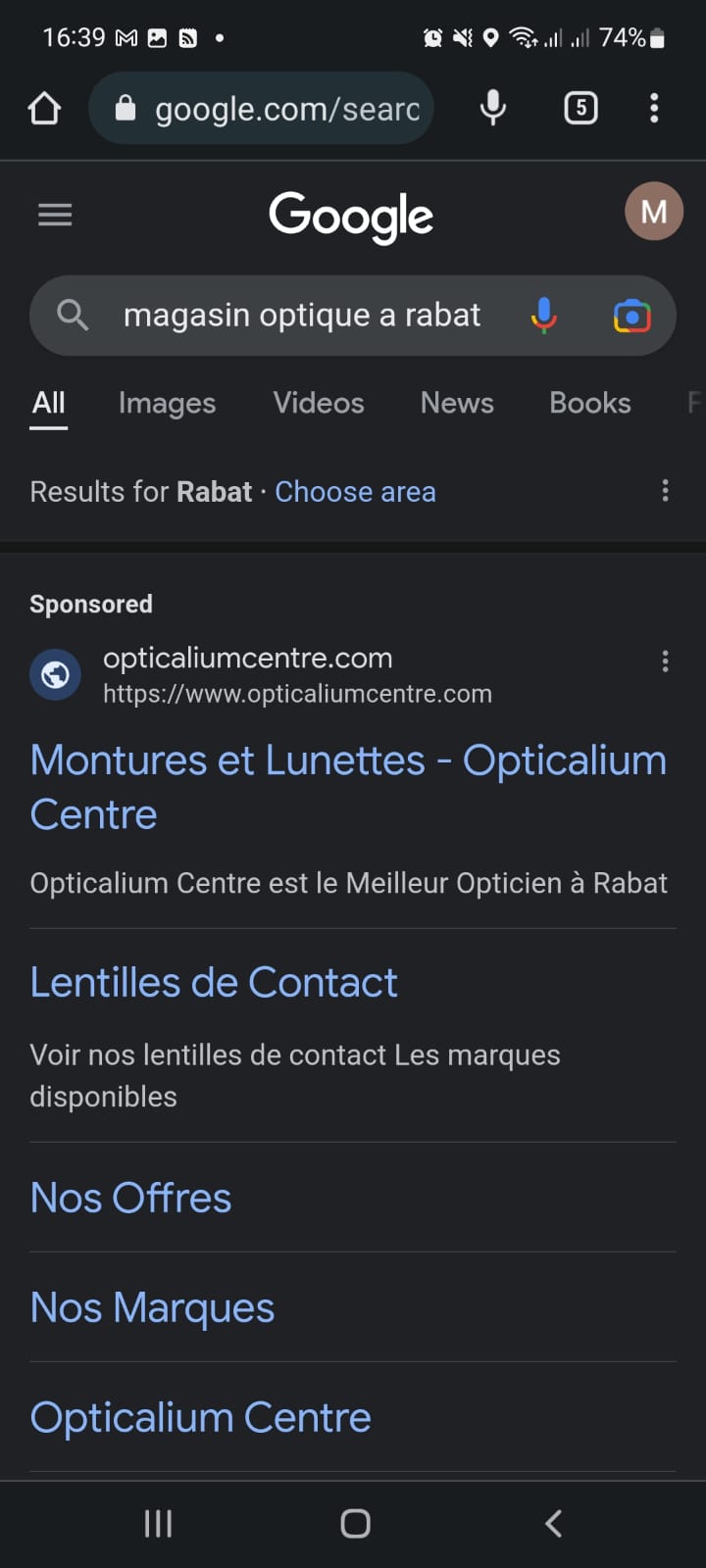Start voice search from the browser toolbar microphone
Image resolution: width=706 pixels, height=1568 pixels.
click(493, 108)
